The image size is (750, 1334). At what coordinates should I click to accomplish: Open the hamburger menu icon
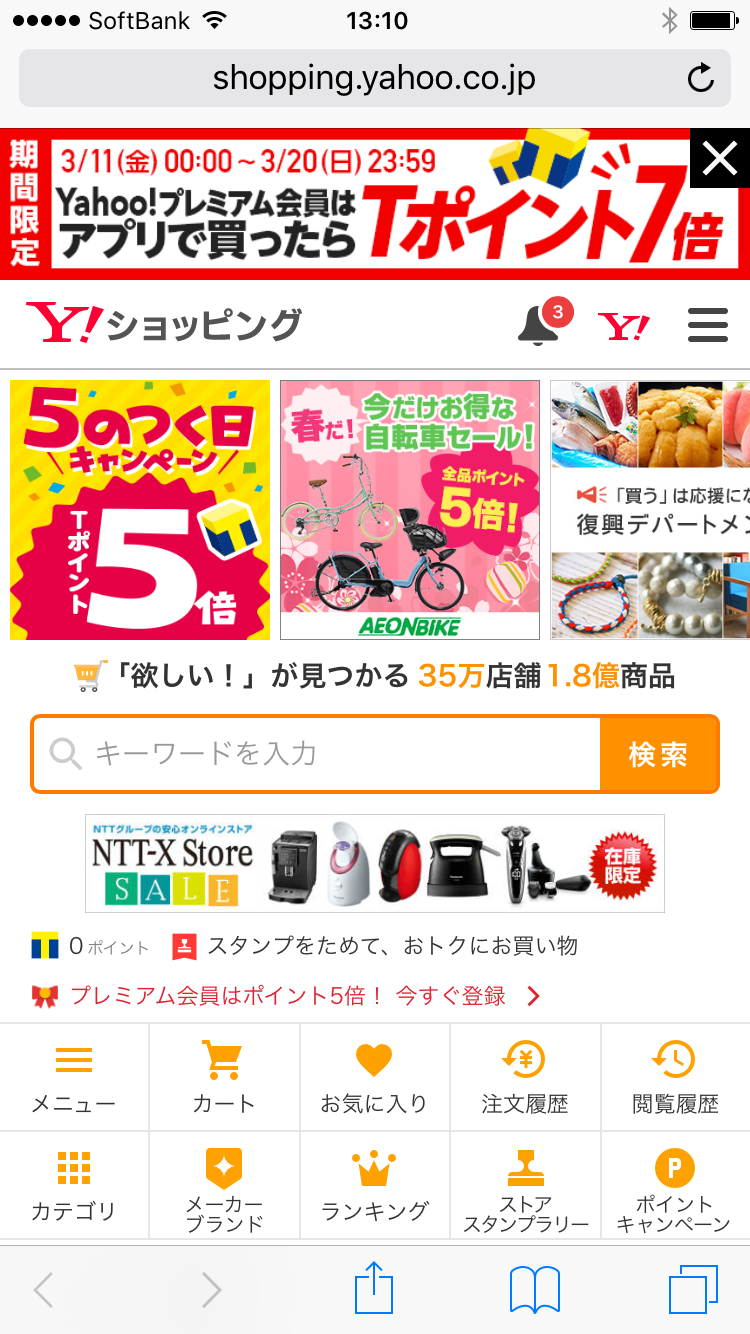[x=708, y=325]
